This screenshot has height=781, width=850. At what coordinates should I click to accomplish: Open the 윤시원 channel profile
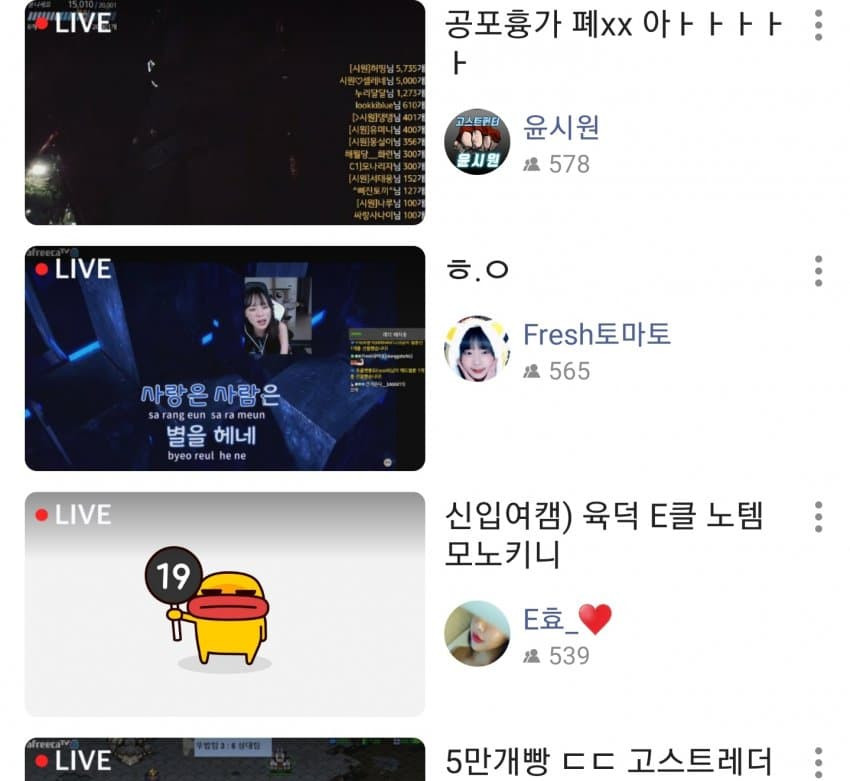(477, 142)
